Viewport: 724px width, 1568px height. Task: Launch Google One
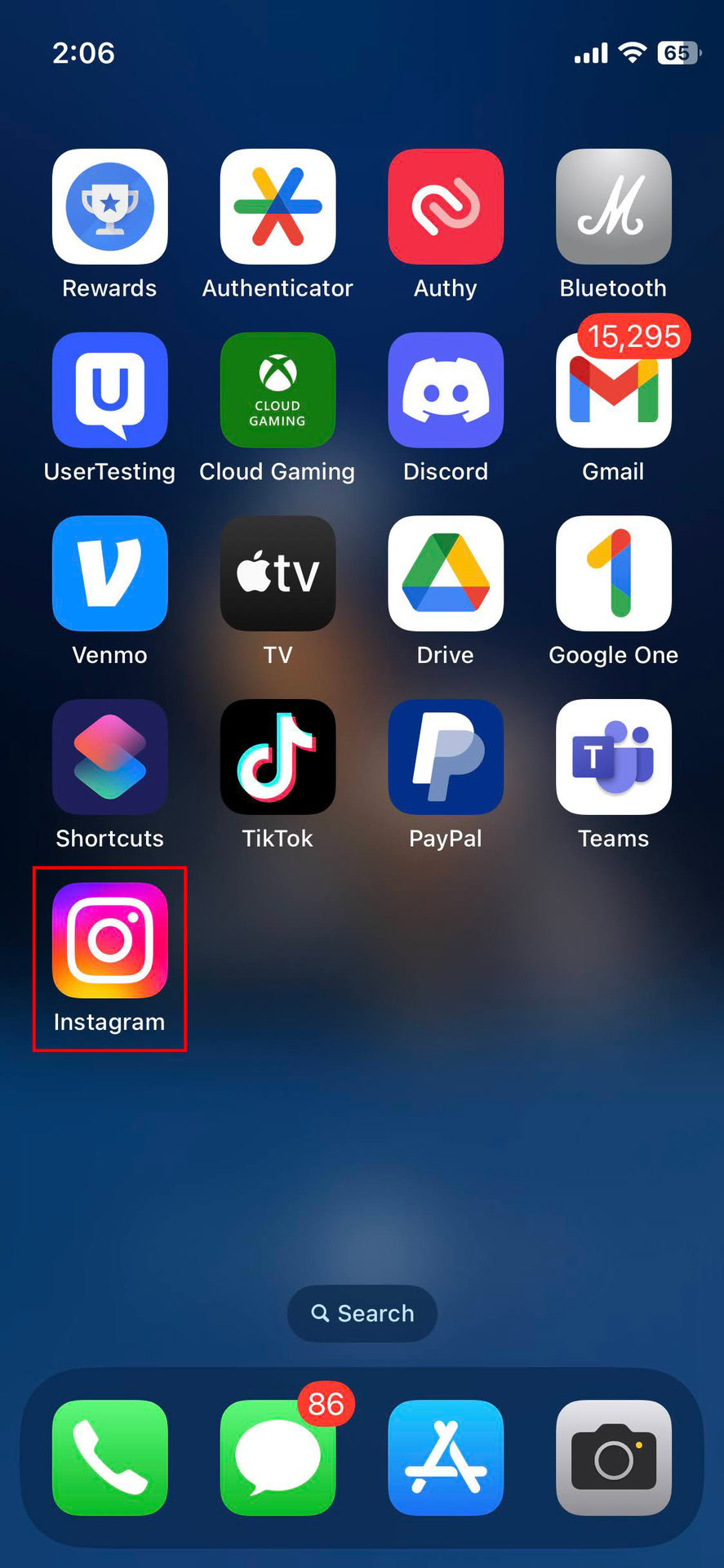[x=613, y=573]
